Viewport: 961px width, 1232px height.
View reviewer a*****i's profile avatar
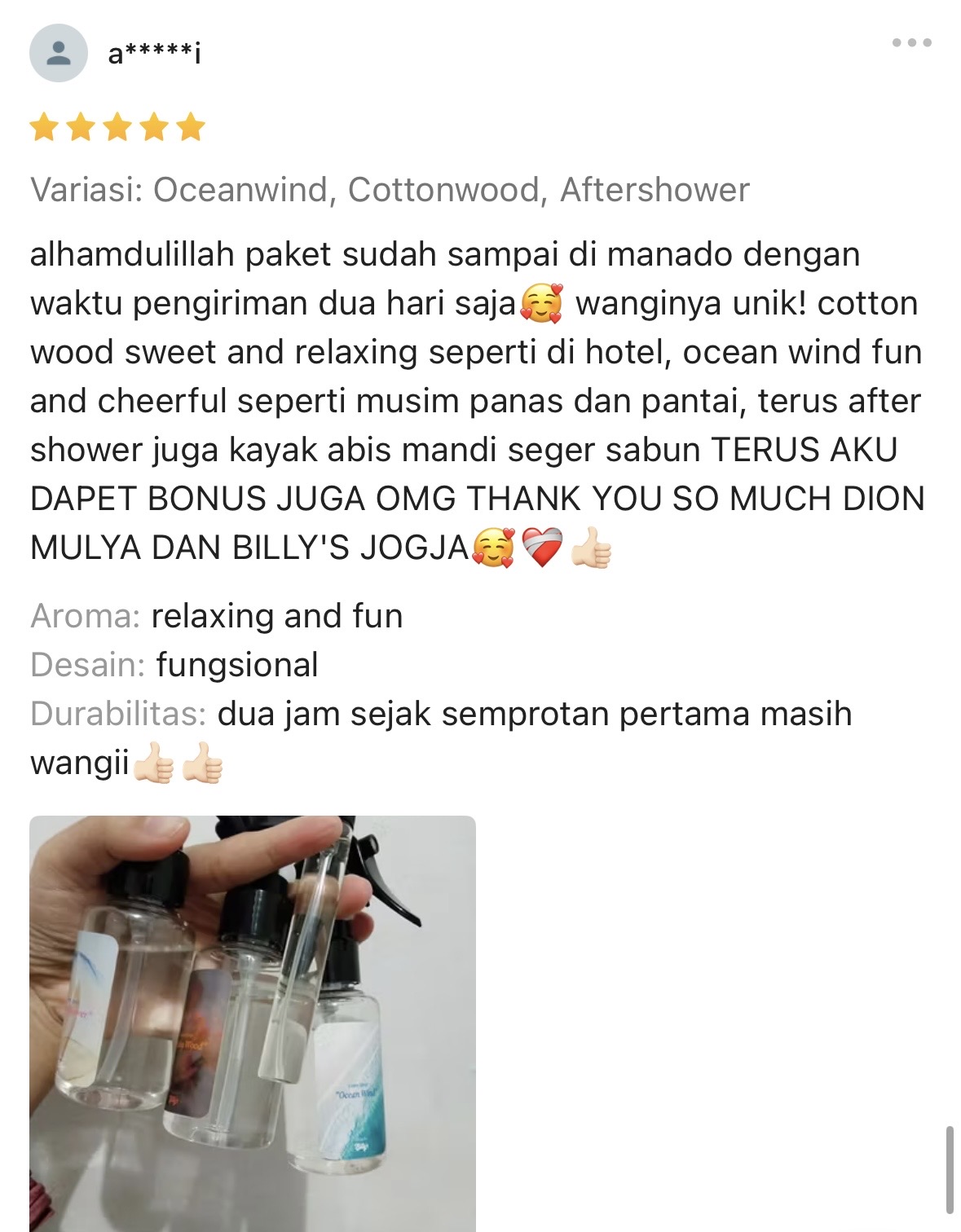(x=58, y=54)
